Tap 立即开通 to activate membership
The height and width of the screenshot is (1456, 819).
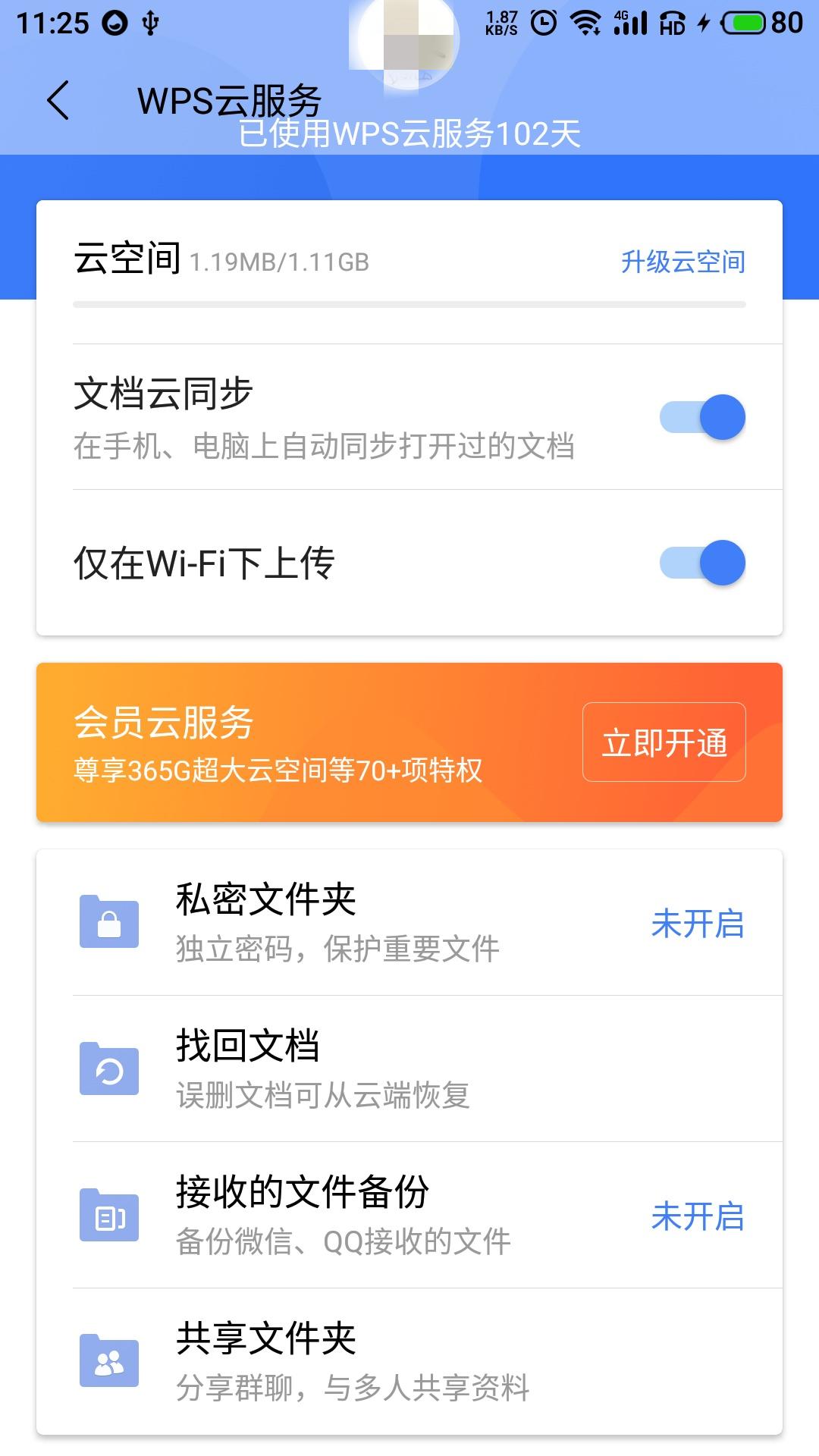[664, 743]
